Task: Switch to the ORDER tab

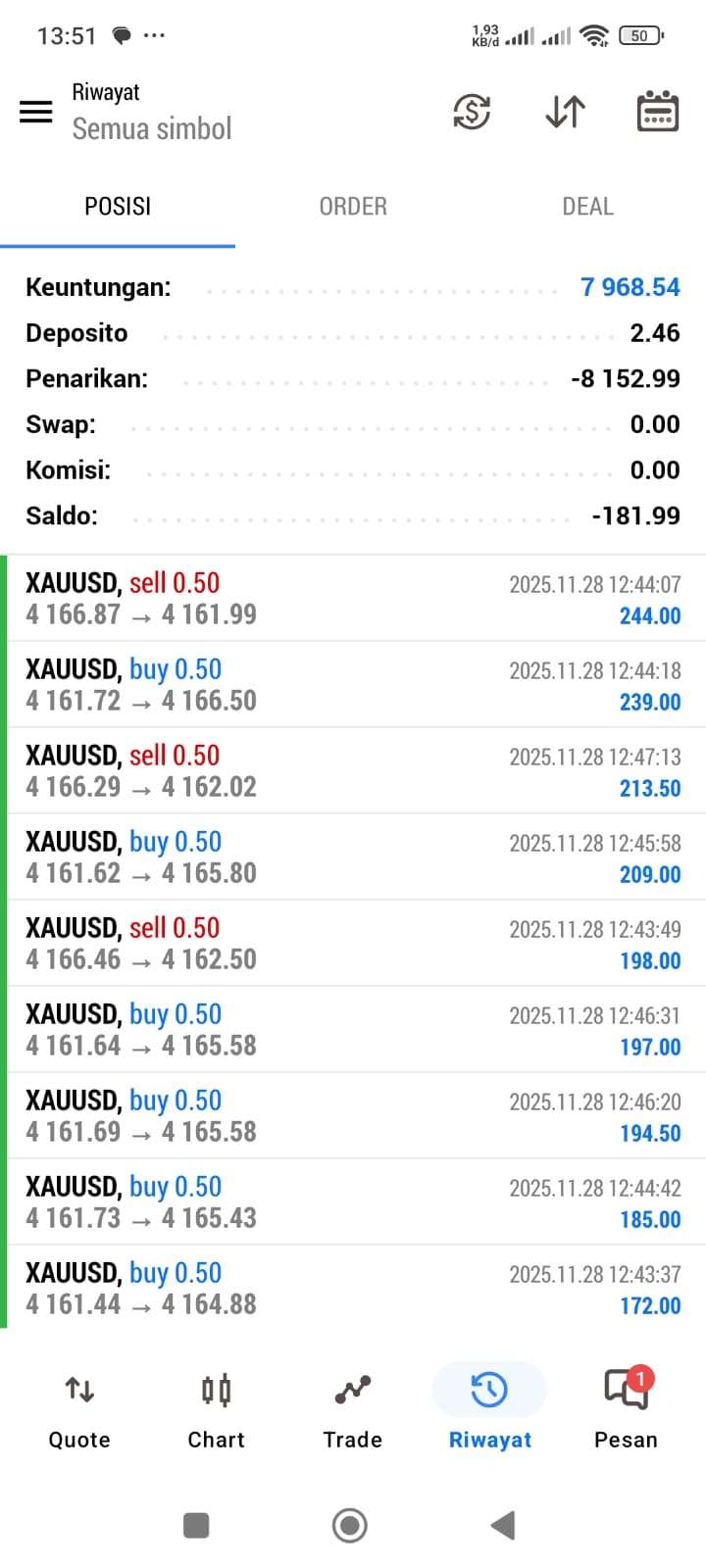Action: click(353, 207)
